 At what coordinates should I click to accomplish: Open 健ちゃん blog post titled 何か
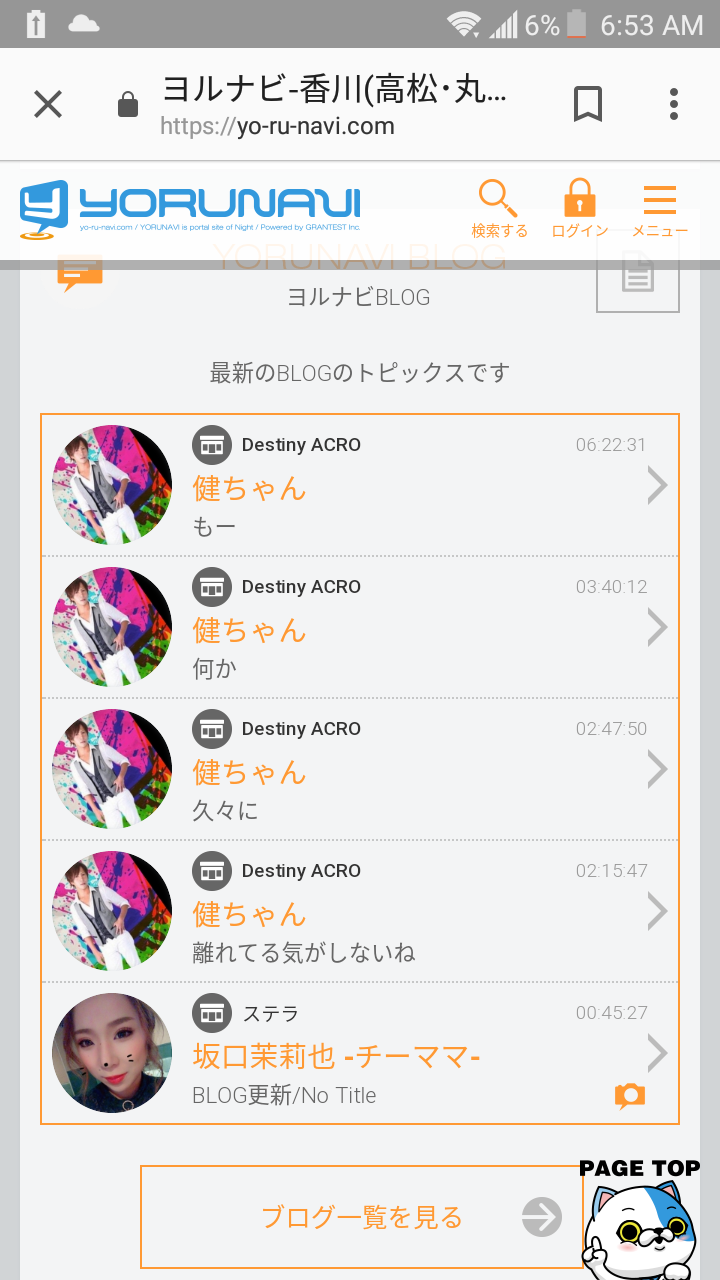click(360, 627)
